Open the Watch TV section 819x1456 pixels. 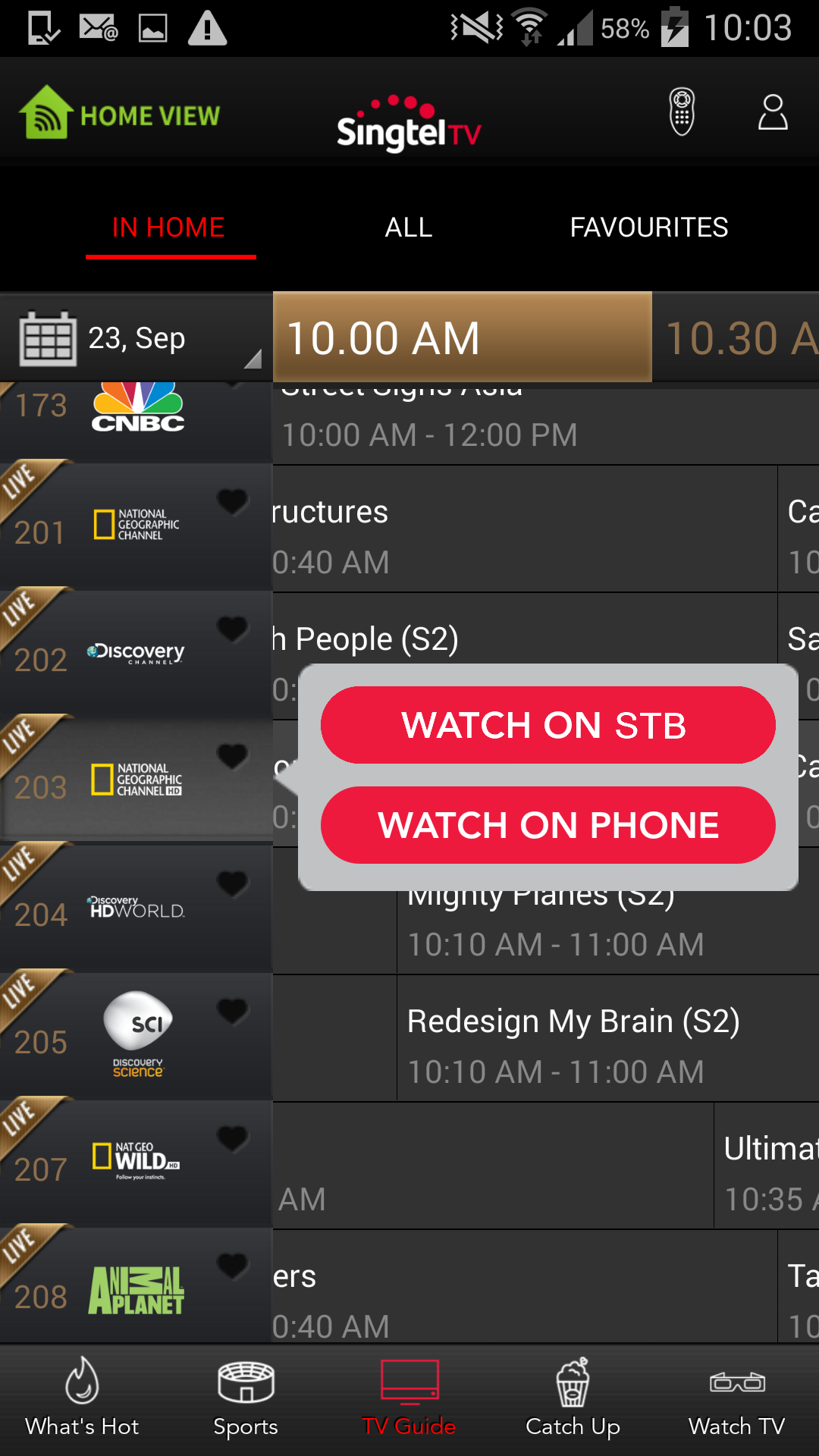[x=736, y=1403]
